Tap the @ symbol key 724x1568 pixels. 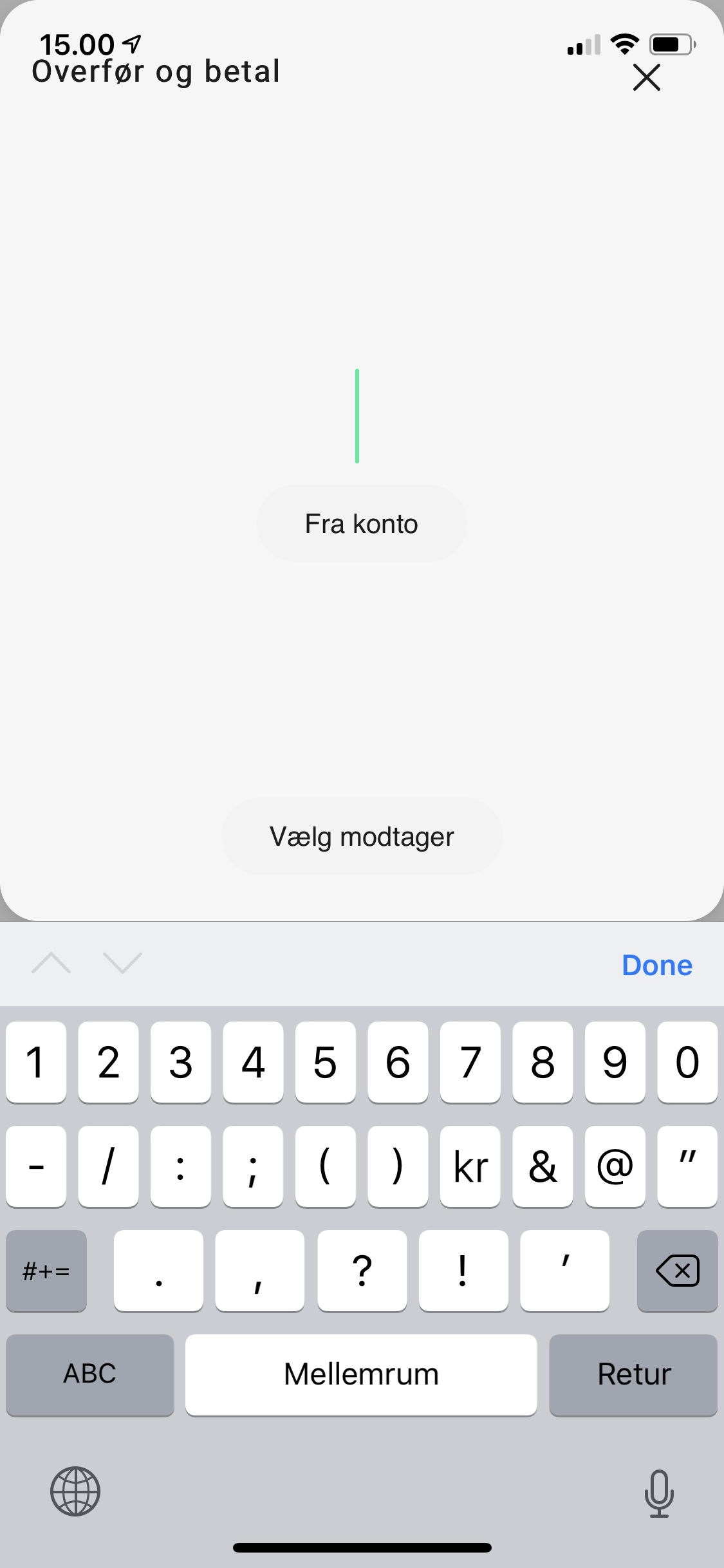[x=615, y=1166]
